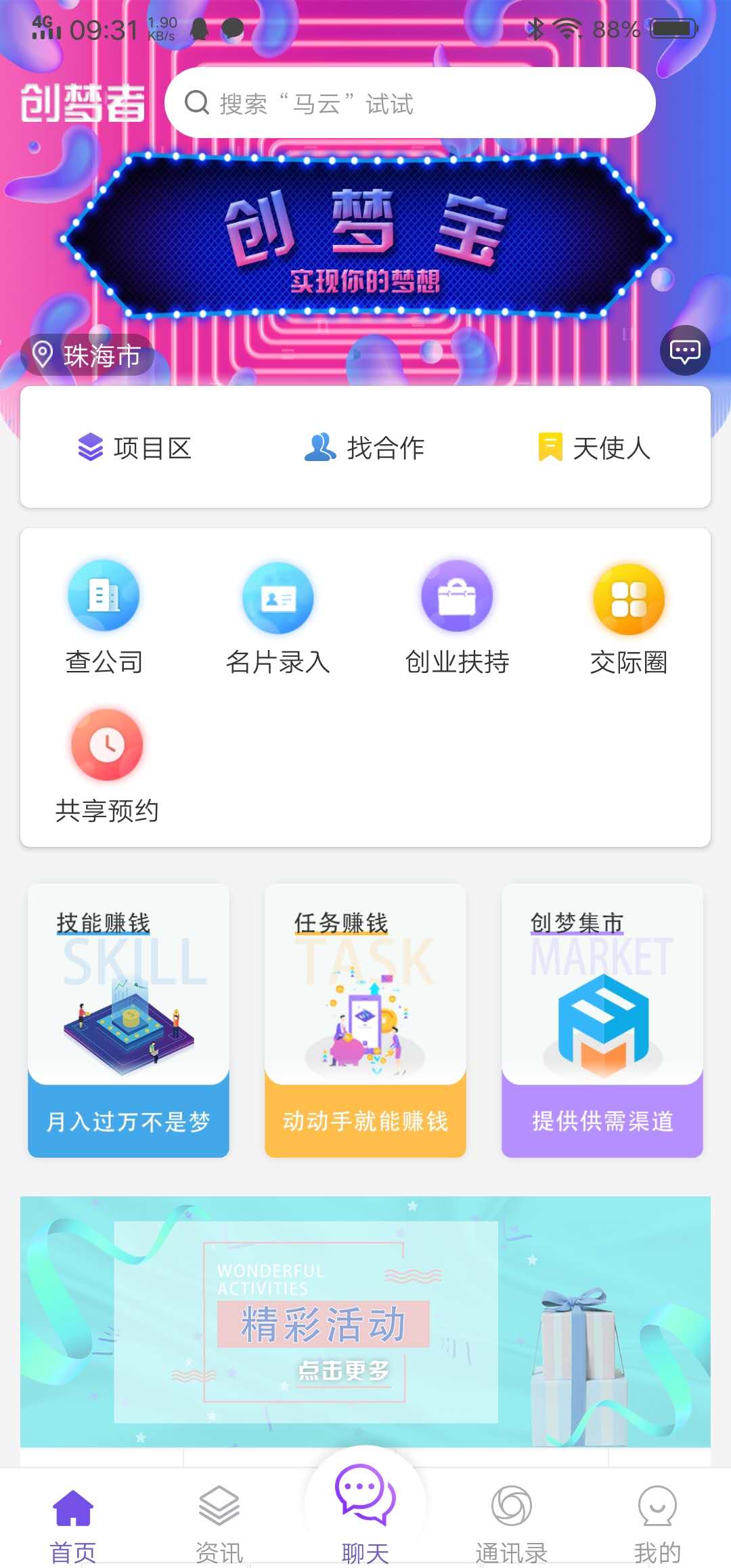Tap 动动手就能赚钱 task earning card
731x1568 pixels.
365,1120
